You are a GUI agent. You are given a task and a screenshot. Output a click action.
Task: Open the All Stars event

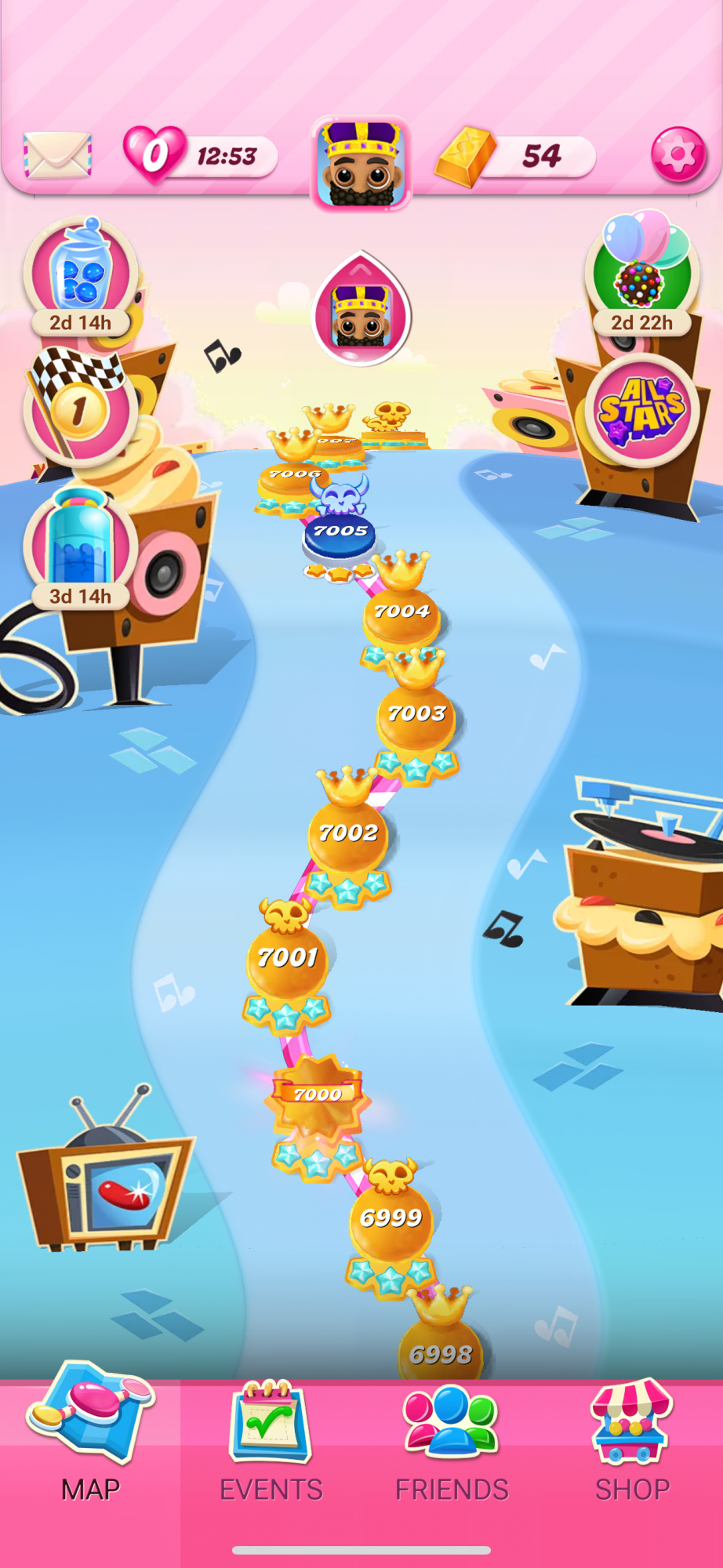642,410
